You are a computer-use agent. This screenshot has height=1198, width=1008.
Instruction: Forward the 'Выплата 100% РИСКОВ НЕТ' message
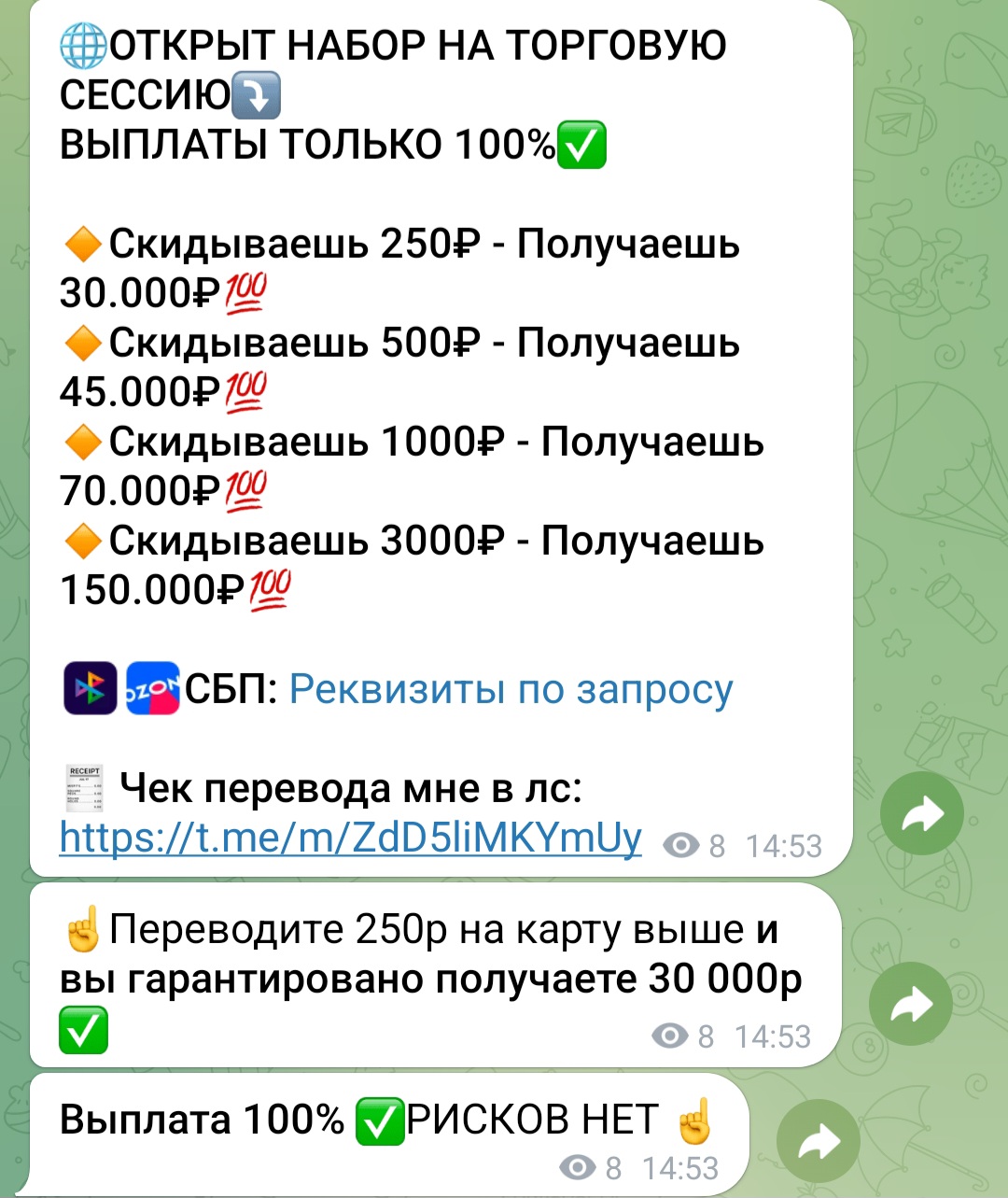(x=818, y=1141)
